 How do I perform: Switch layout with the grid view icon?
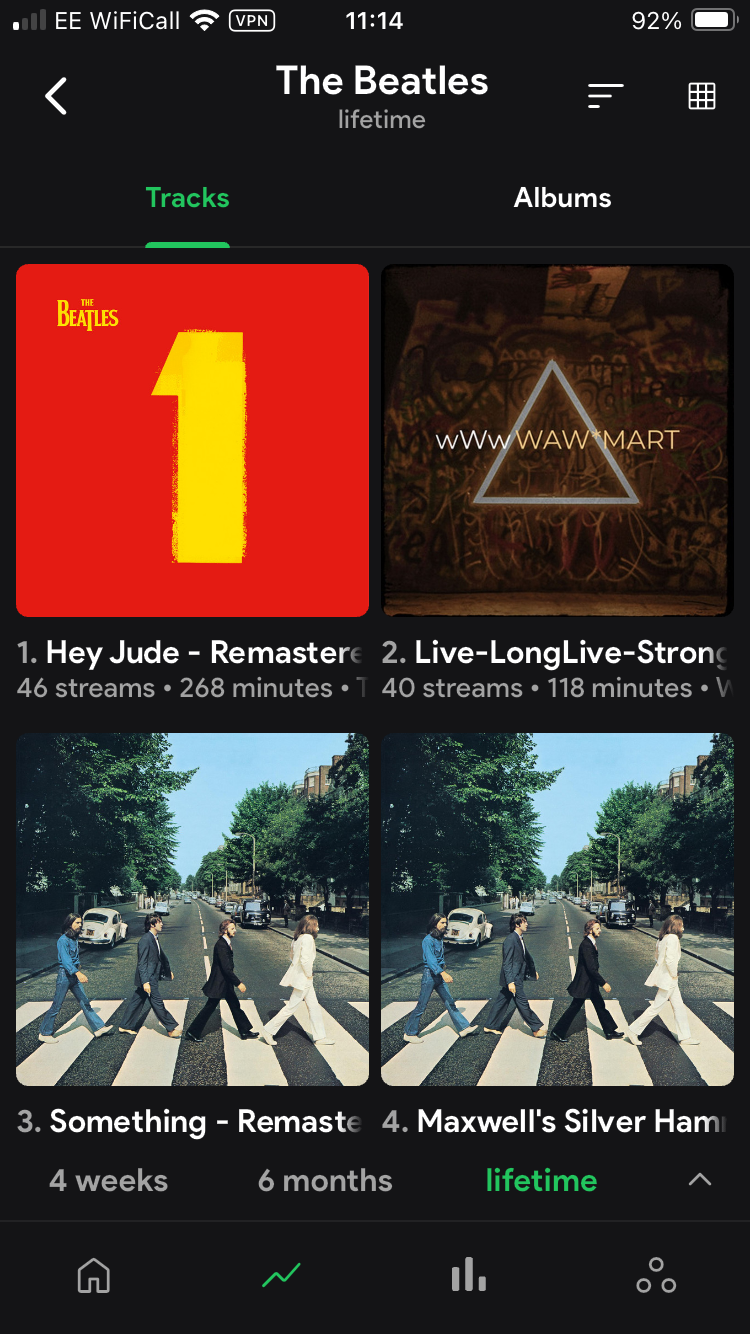702,96
